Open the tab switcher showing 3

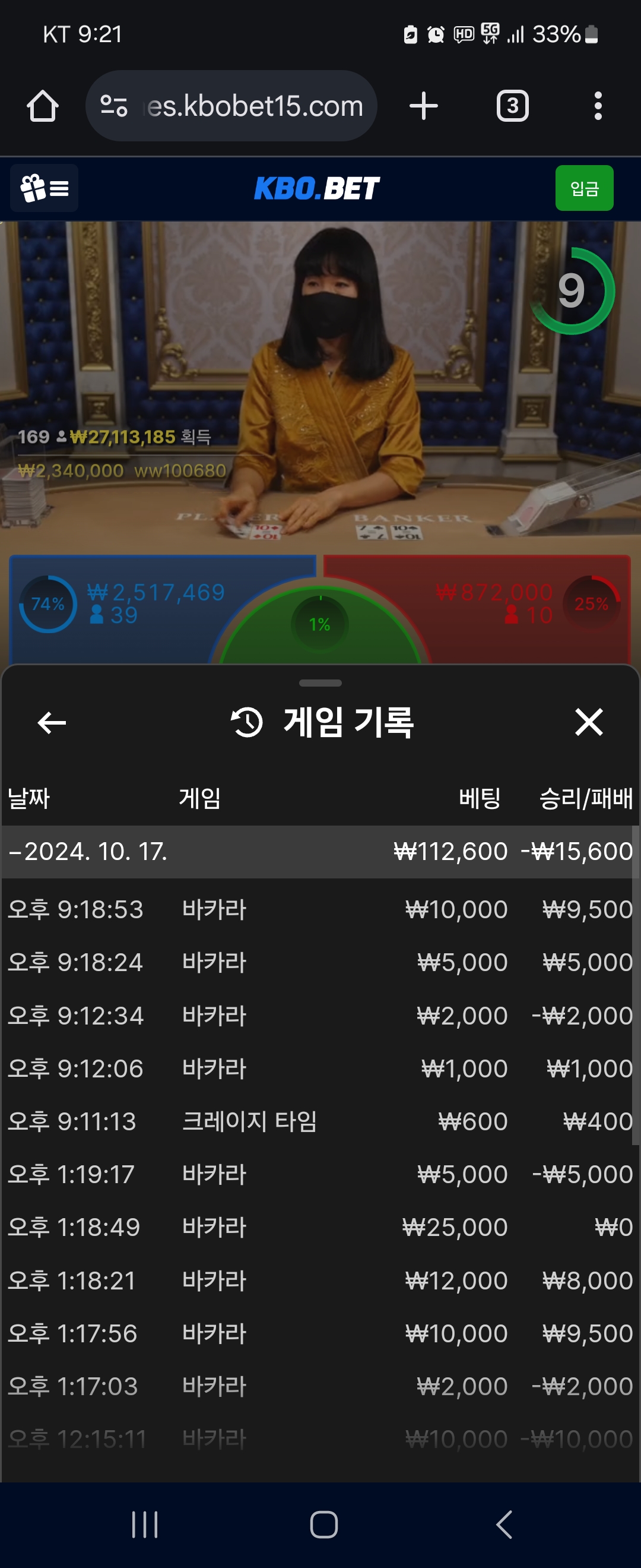pos(512,106)
